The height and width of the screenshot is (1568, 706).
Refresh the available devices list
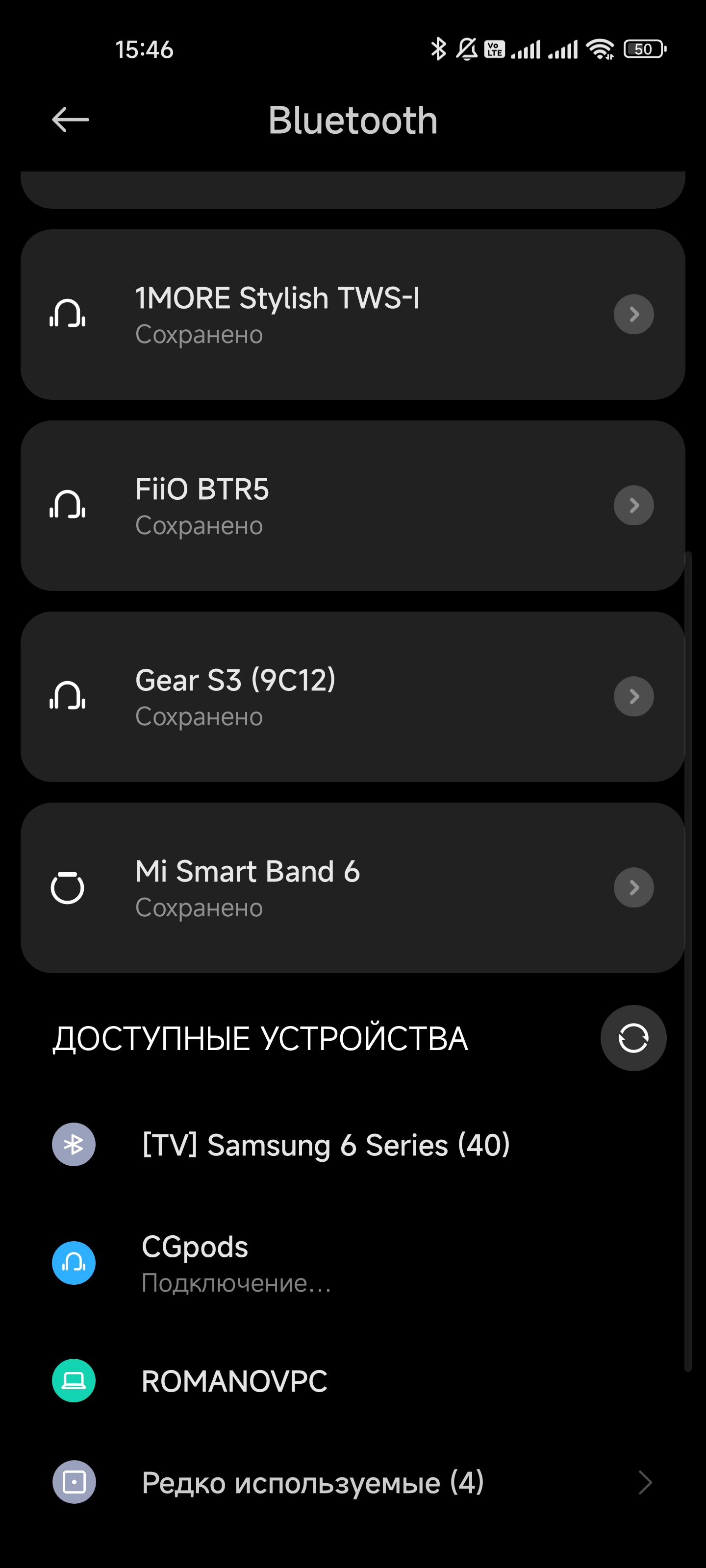pos(633,1038)
